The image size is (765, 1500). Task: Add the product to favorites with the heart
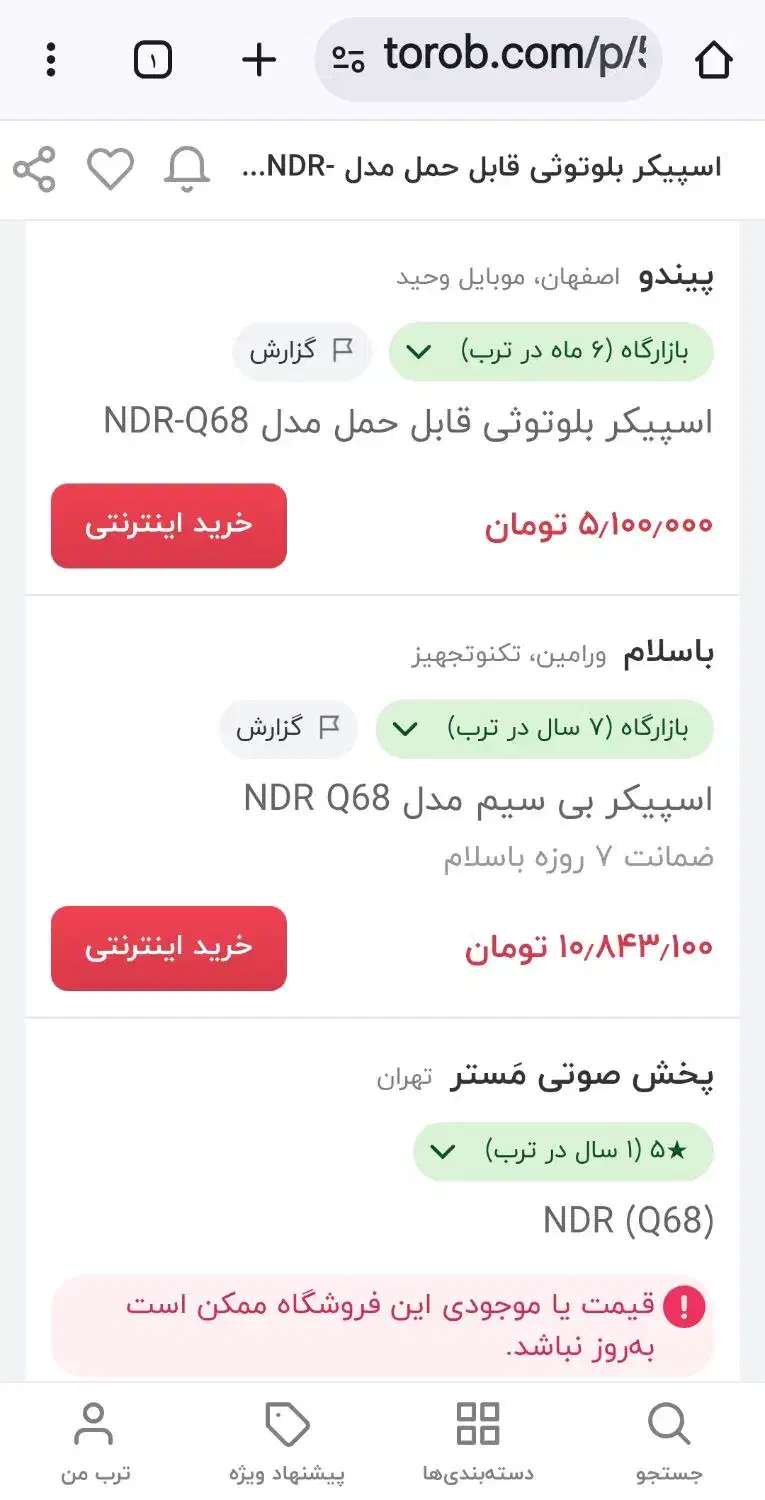tap(110, 169)
